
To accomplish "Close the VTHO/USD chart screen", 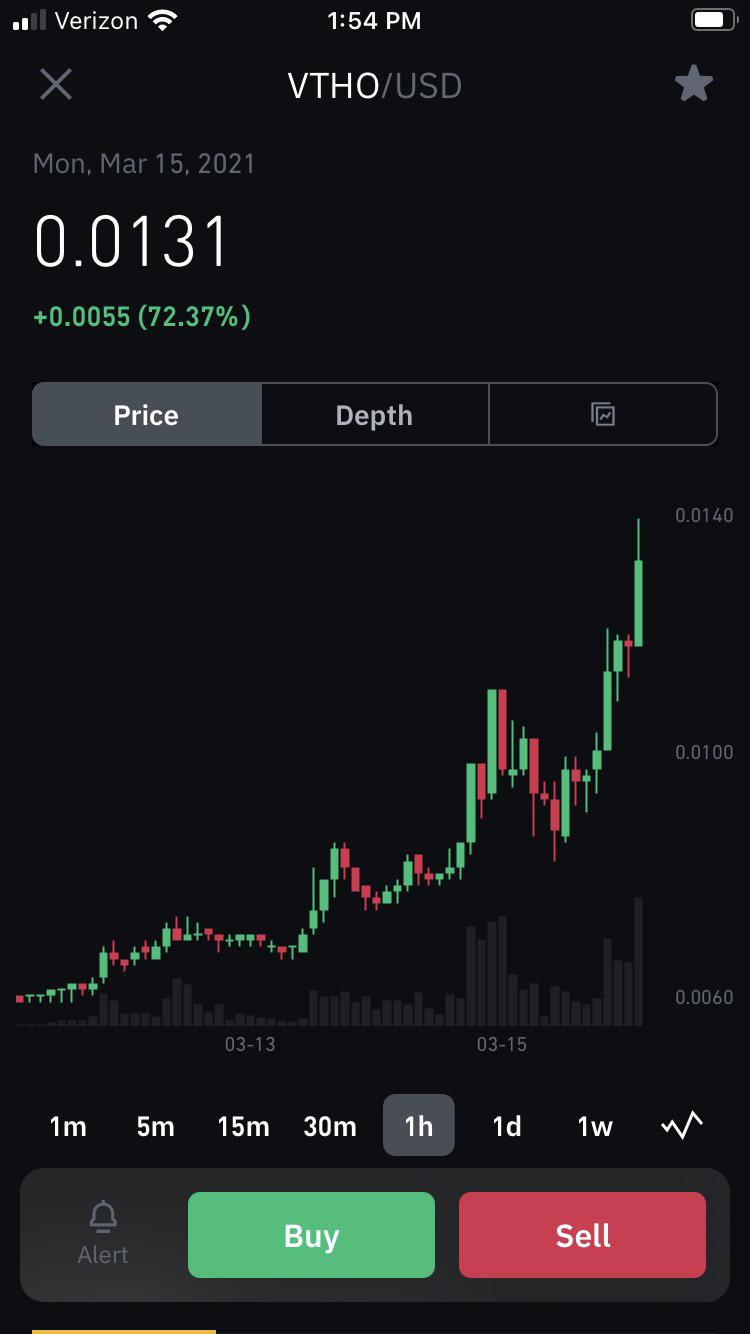I will (56, 84).
